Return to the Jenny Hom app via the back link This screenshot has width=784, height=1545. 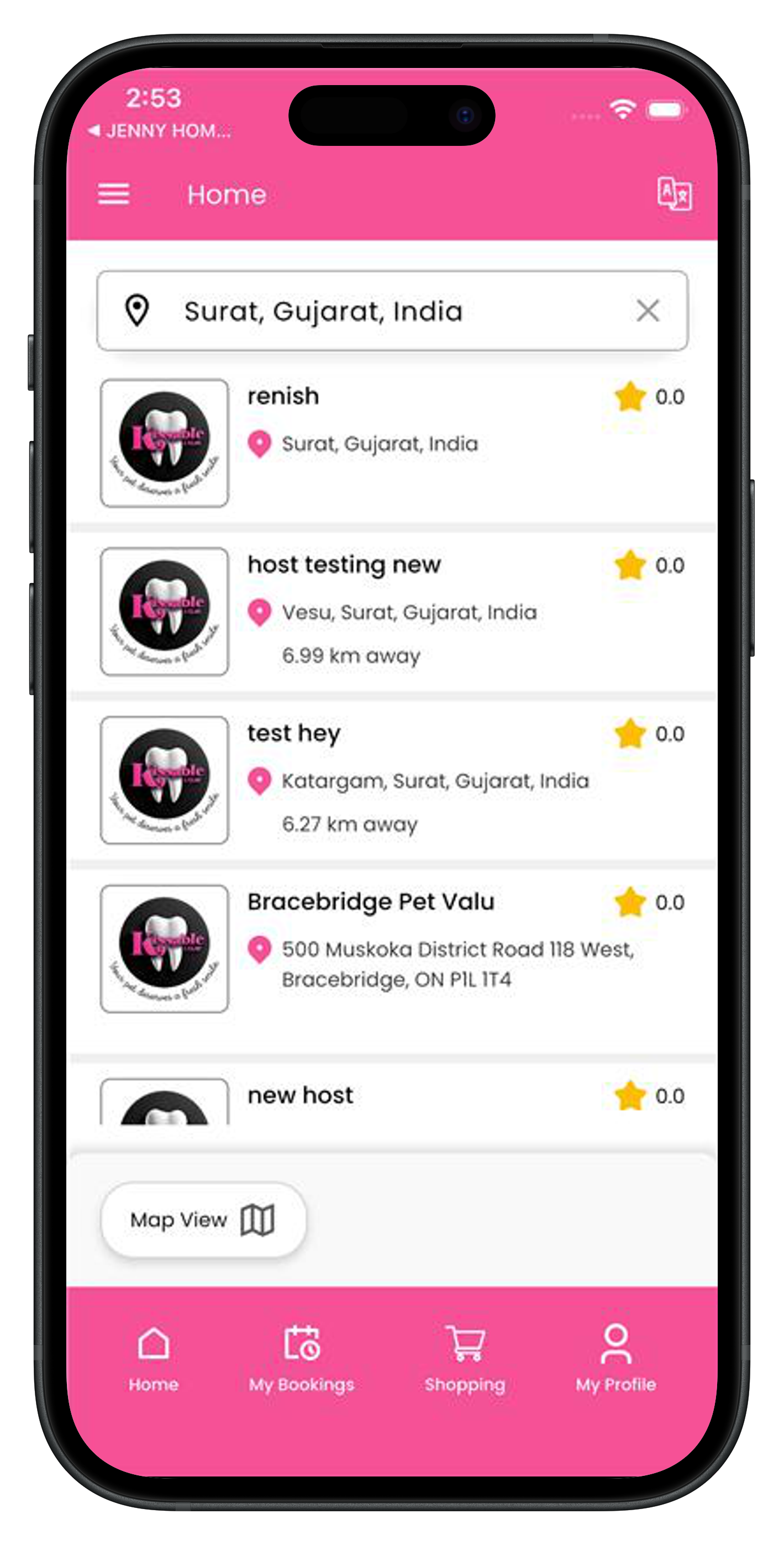(160, 131)
